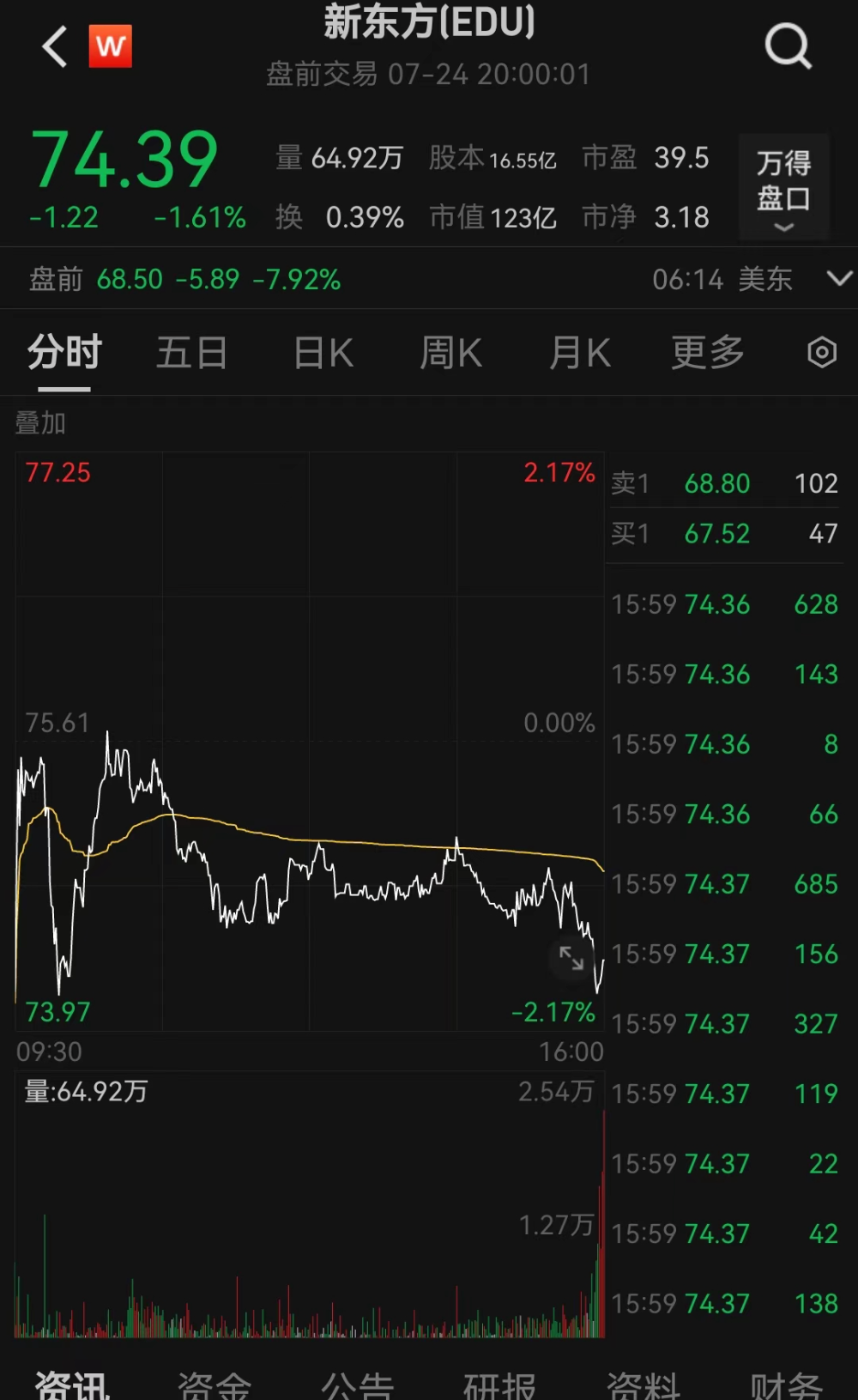The height and width of the screenshot is (1400, 858).
Task: Open the 公告 tab
Action: [x=357, y=1385]
